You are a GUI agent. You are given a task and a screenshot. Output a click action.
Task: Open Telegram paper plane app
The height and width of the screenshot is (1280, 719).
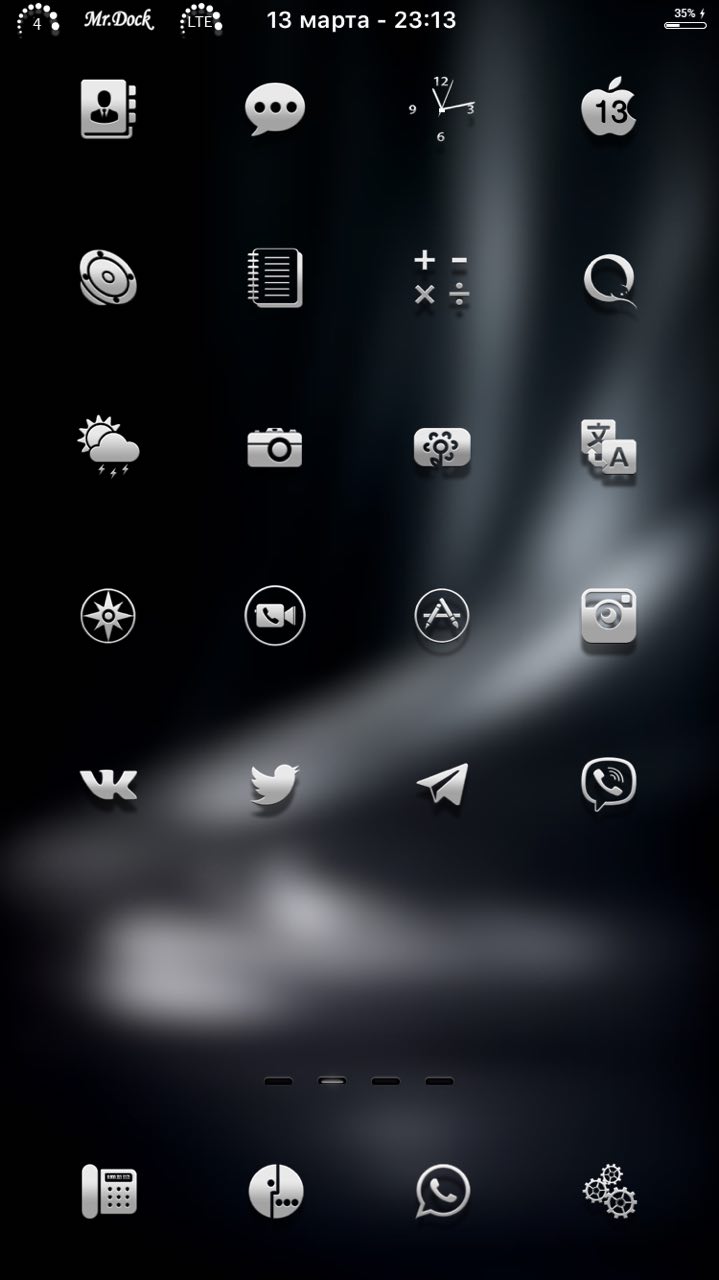tap(441, 785)
